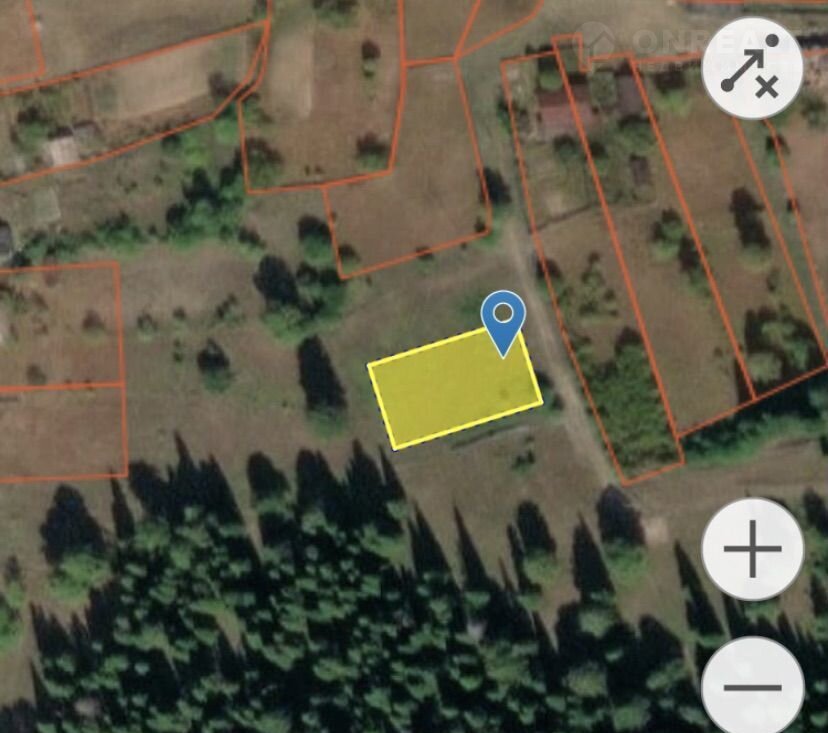Zoom out with the minus button
The image size is (828, 733).
(x=752, y=686)
